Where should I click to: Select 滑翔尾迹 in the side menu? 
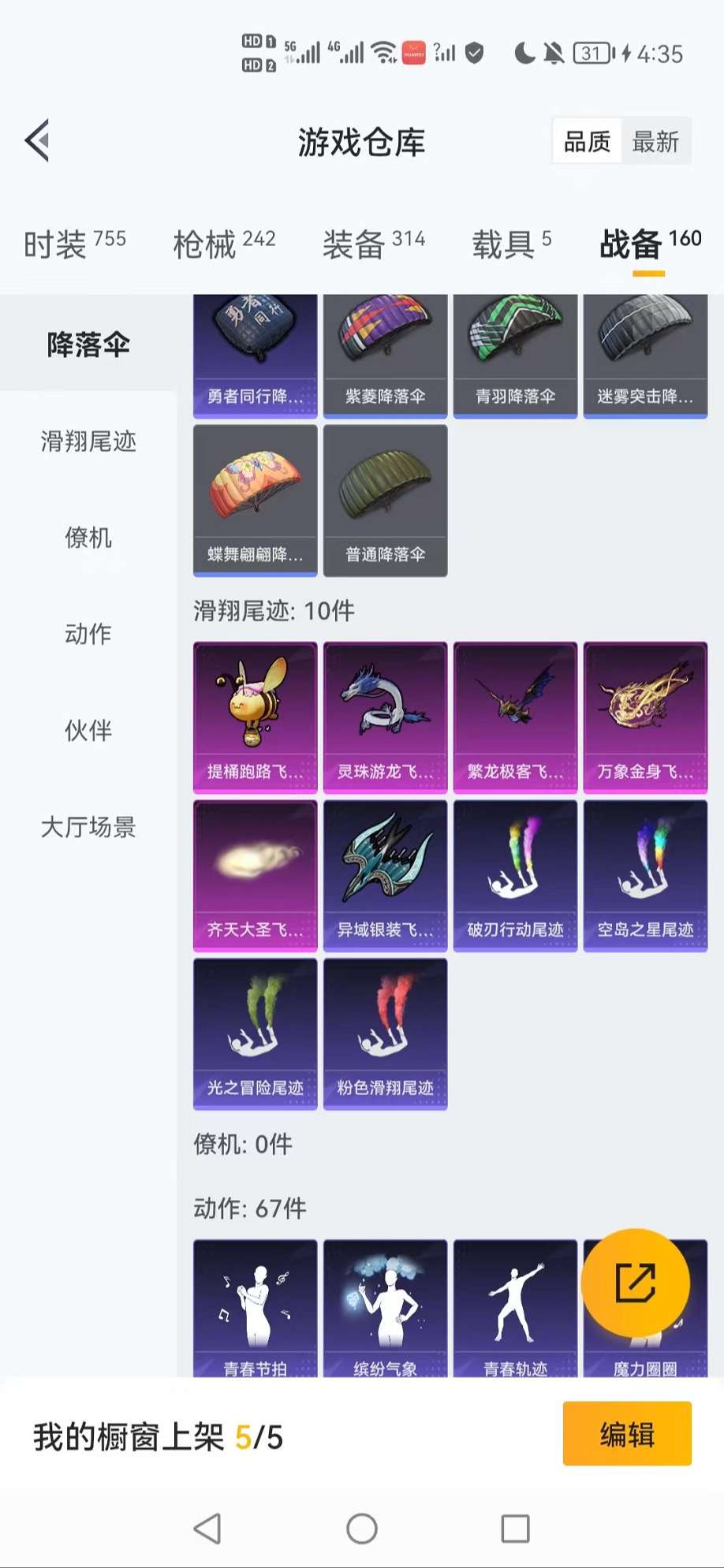tap(88, 441)
